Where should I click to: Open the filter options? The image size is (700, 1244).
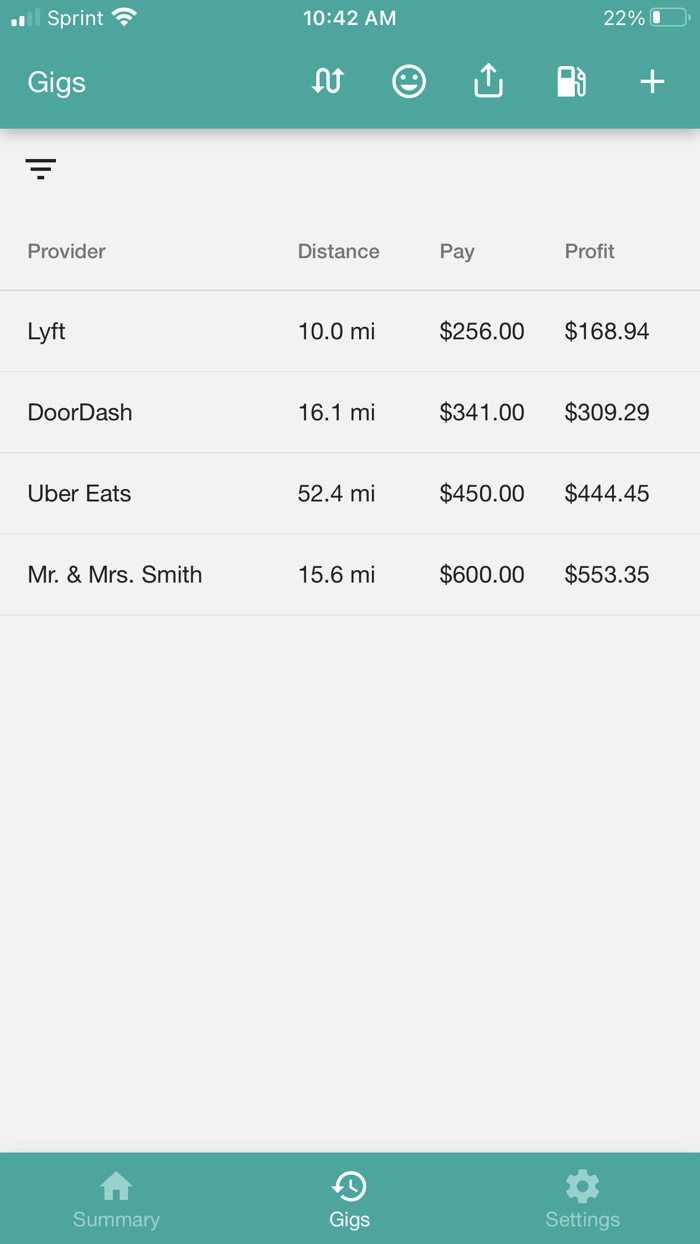click(41, 168)
